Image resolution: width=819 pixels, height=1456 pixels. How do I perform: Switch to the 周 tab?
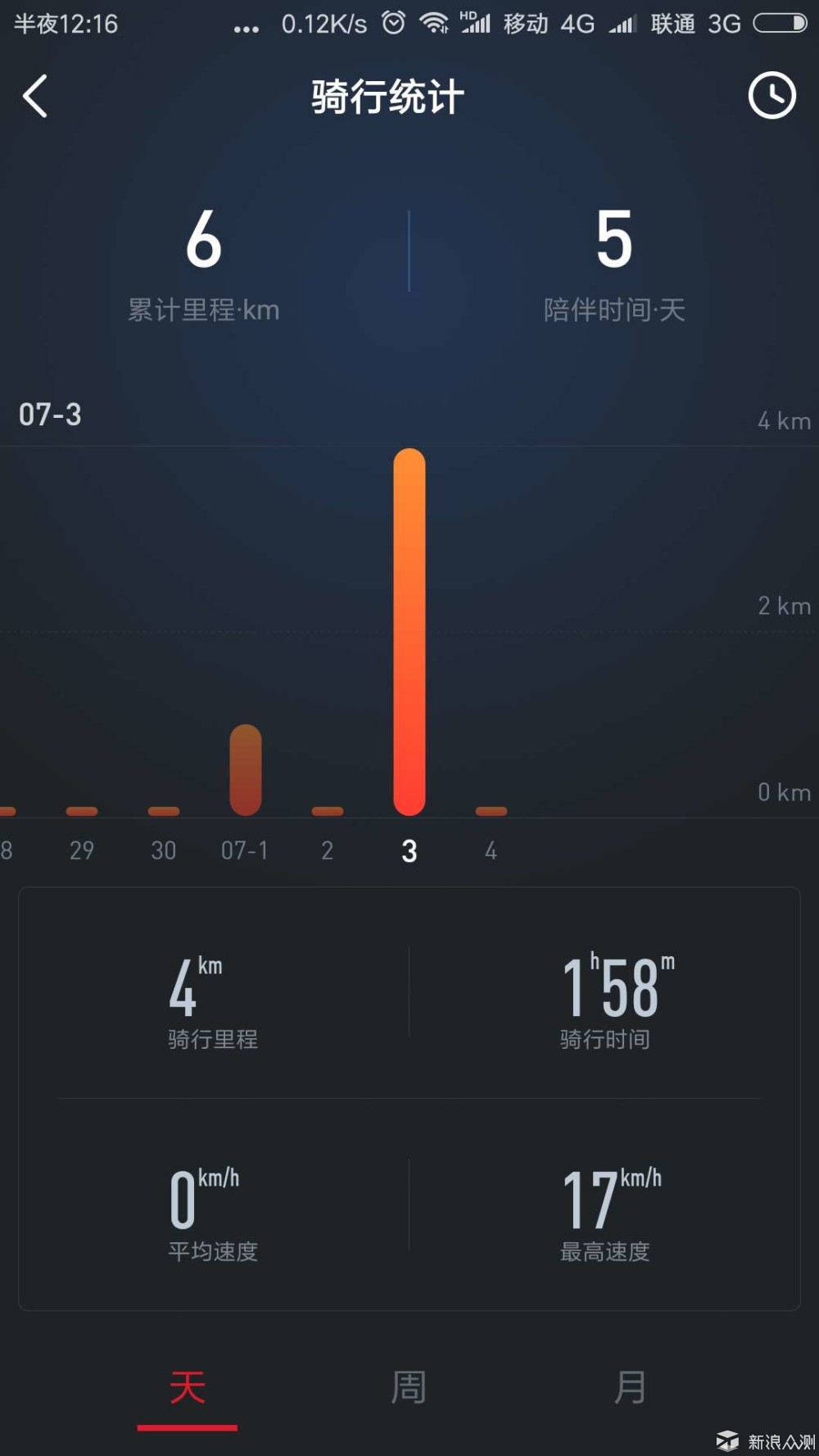click(x=408, y=1387)
